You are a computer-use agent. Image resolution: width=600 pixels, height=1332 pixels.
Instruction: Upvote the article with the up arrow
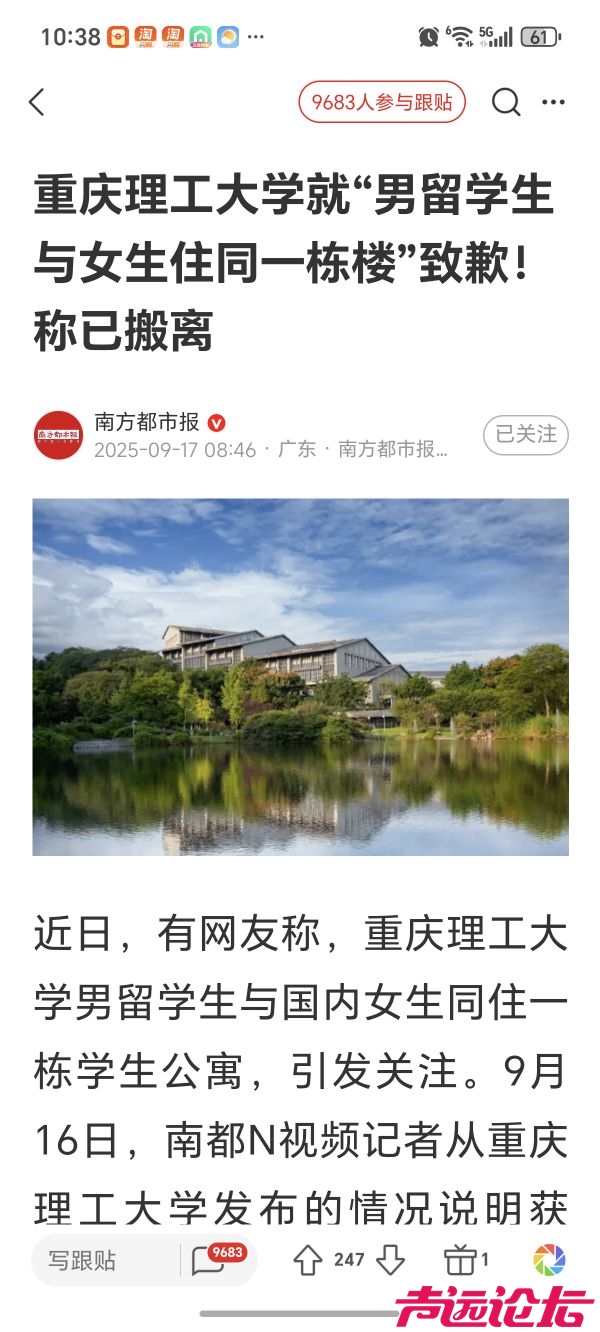pyautogui.click(x=307, y=1260)
